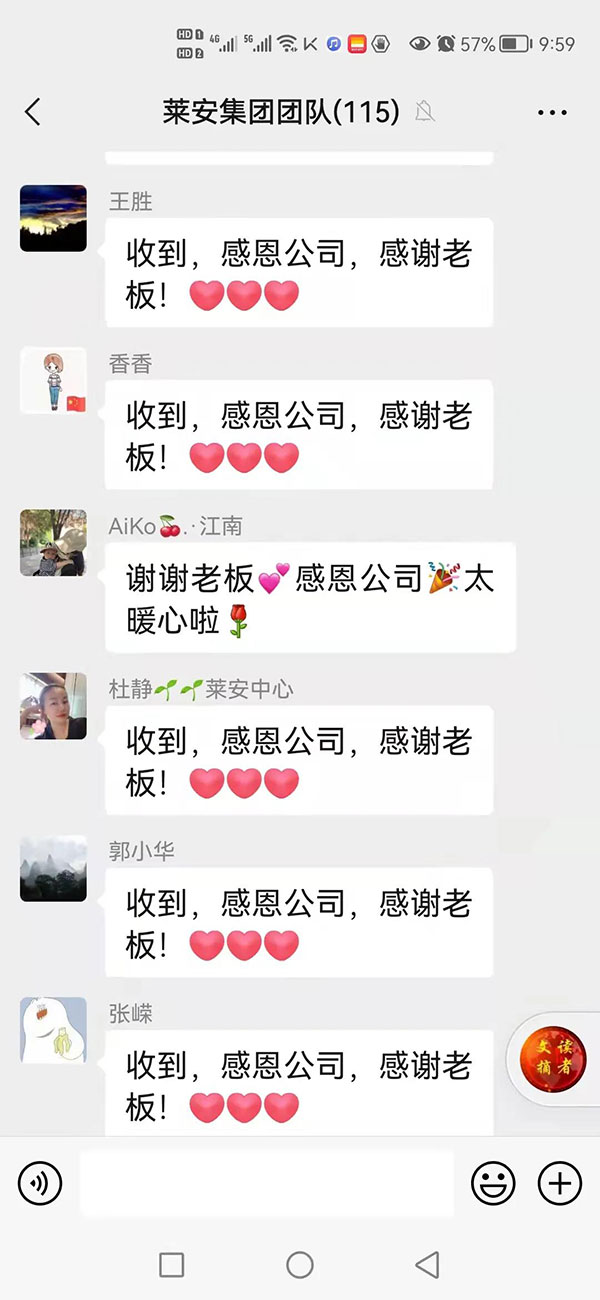Focus the message text field
Image resolution: width=600 pixels, height=1300 pixels.
point(266,1184)
